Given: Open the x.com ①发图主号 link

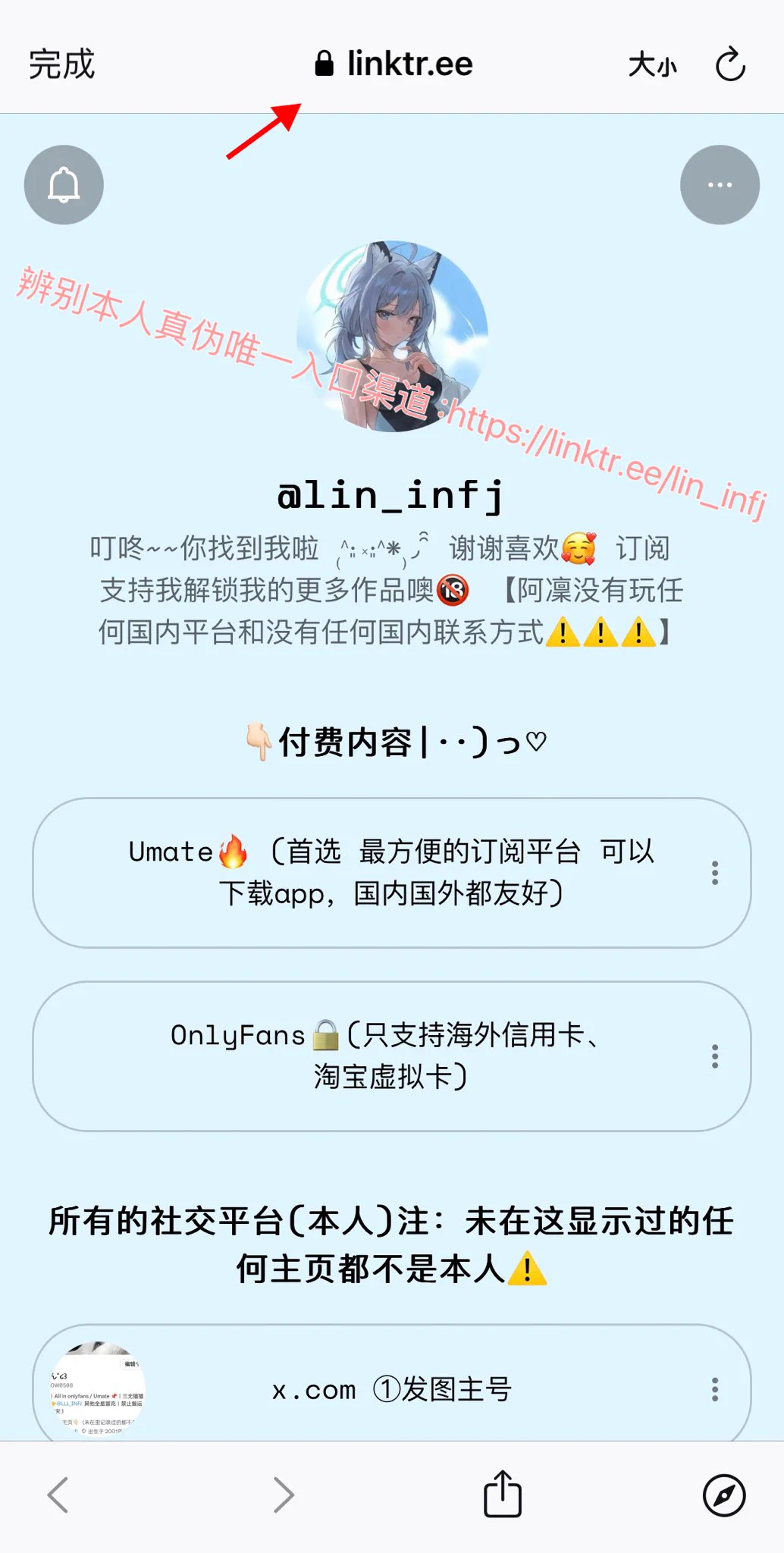Looking at the screenshot, I should point(391,1389).
